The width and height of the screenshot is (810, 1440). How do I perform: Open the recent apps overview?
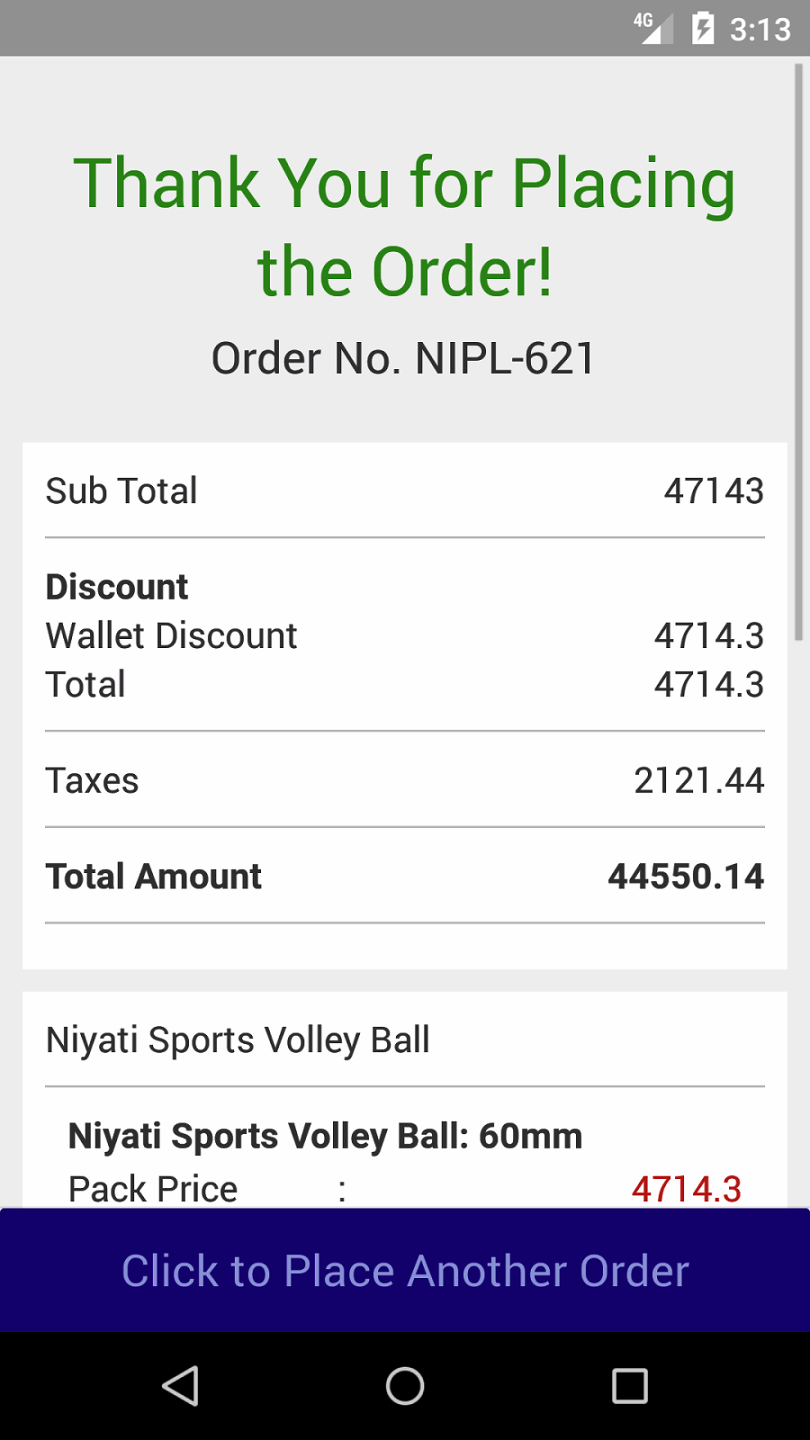pos(629,1386)
